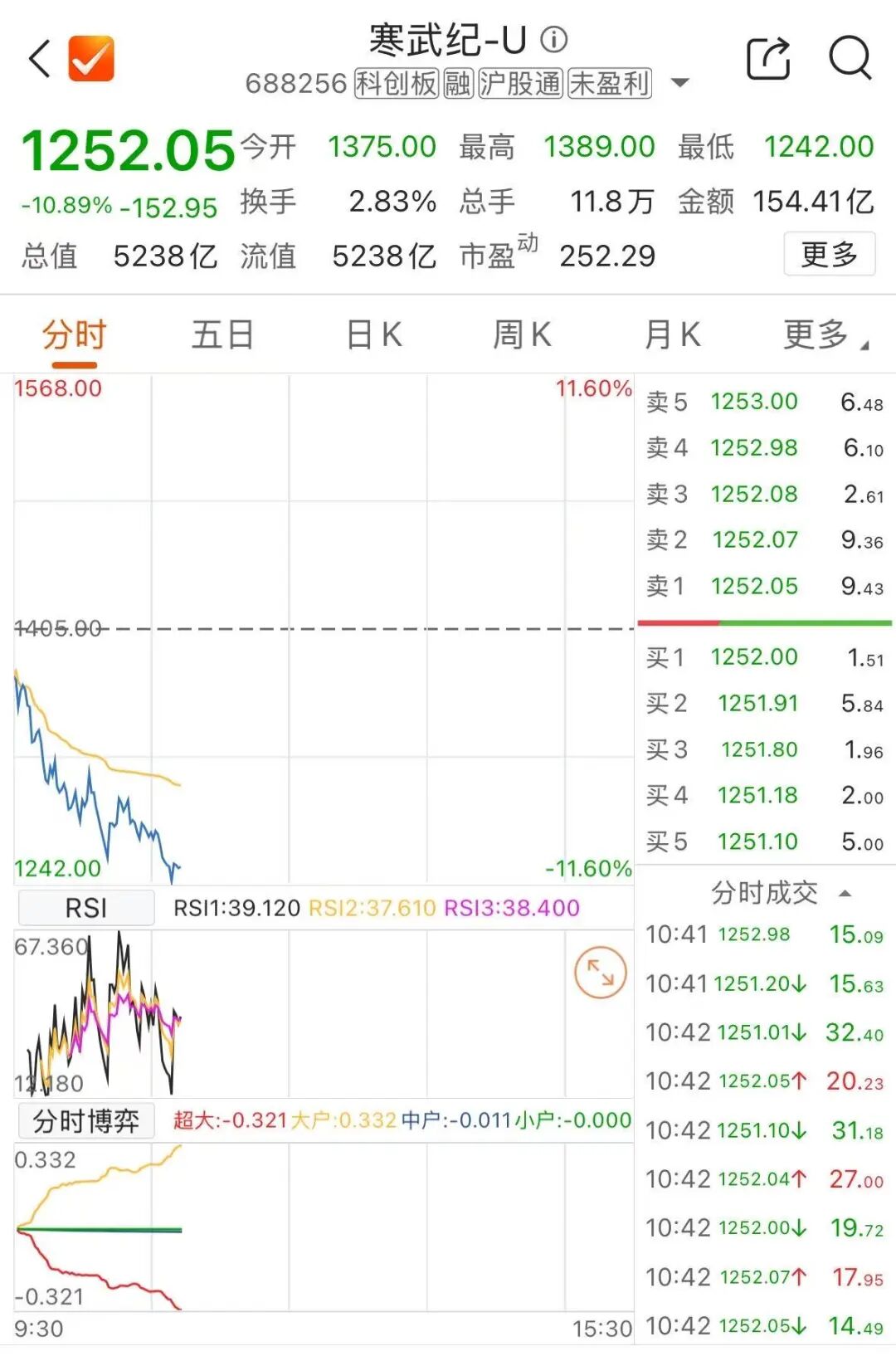This screenshot has width=896, height=1361.
Task: Open the search magnifier icon
Action: click(850, 59)
